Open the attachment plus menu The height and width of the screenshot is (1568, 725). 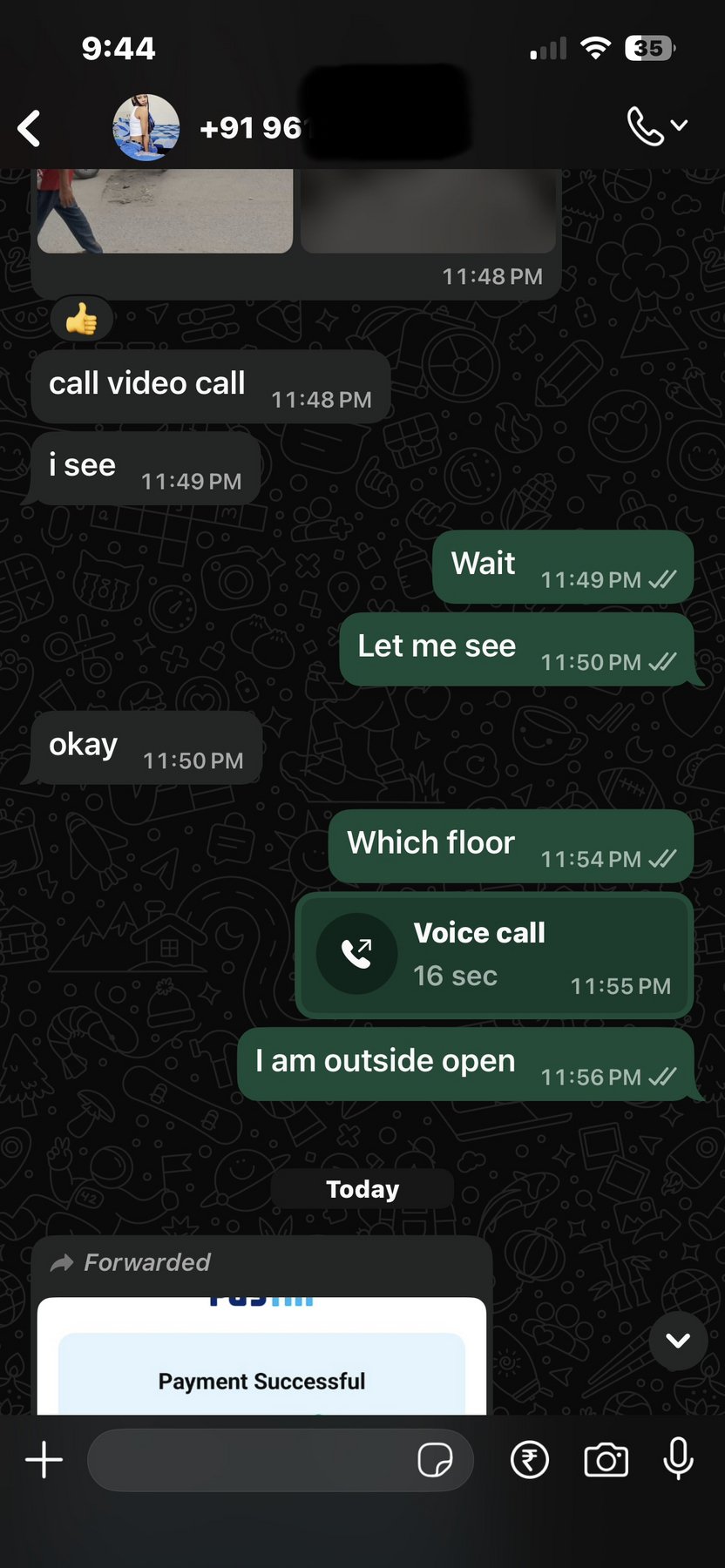pyautogui.click(x=44, y=1459)
